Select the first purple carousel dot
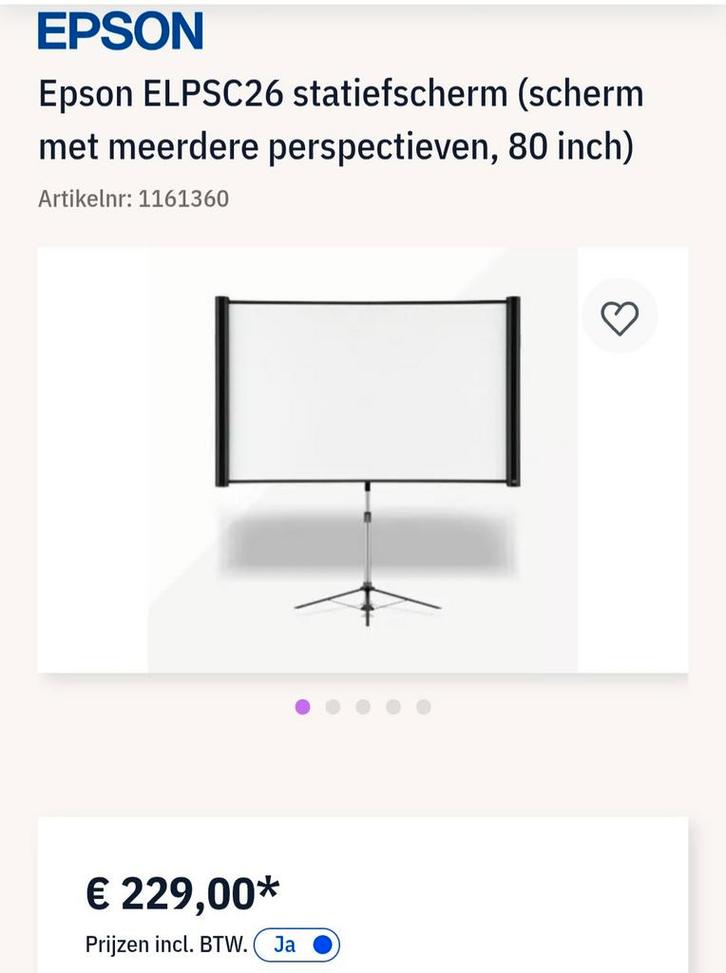The height and width of the screenshot is (973, 726). pos(301,706)
